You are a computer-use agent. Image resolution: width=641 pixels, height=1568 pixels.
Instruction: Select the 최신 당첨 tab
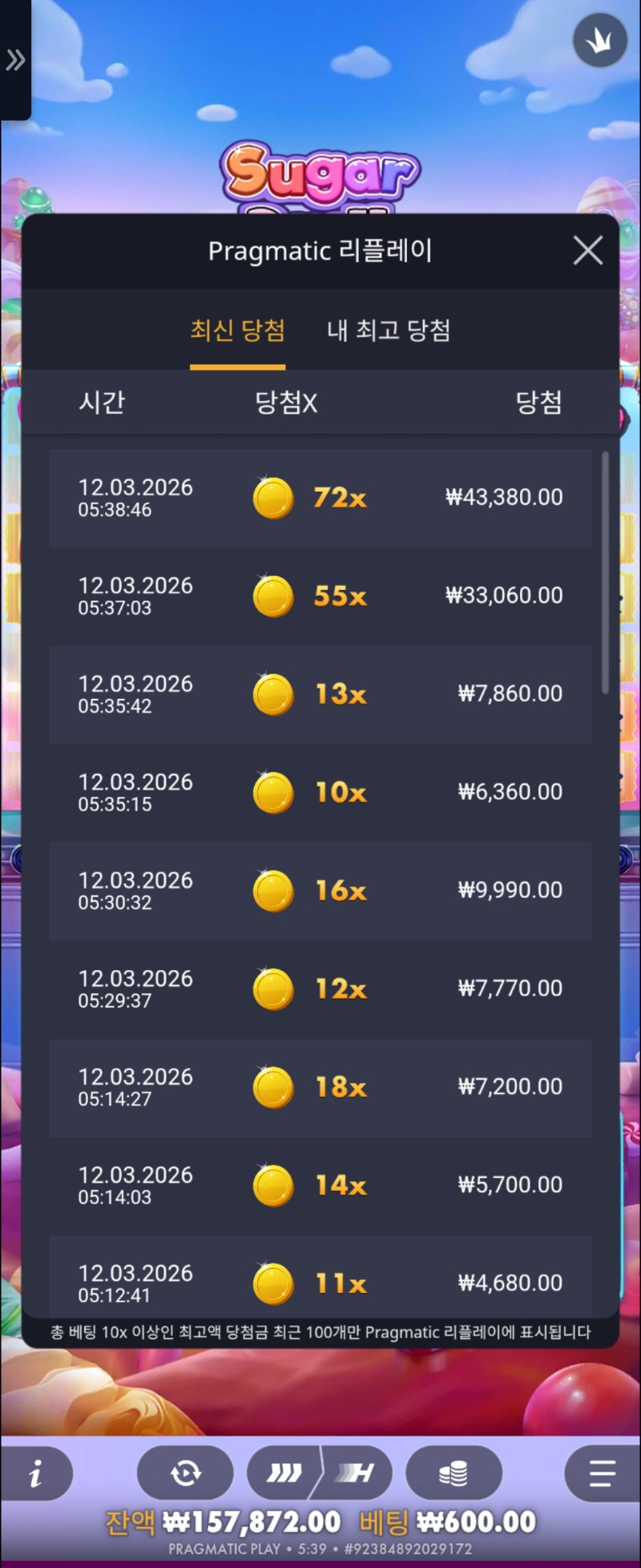(x=237, y=330)
